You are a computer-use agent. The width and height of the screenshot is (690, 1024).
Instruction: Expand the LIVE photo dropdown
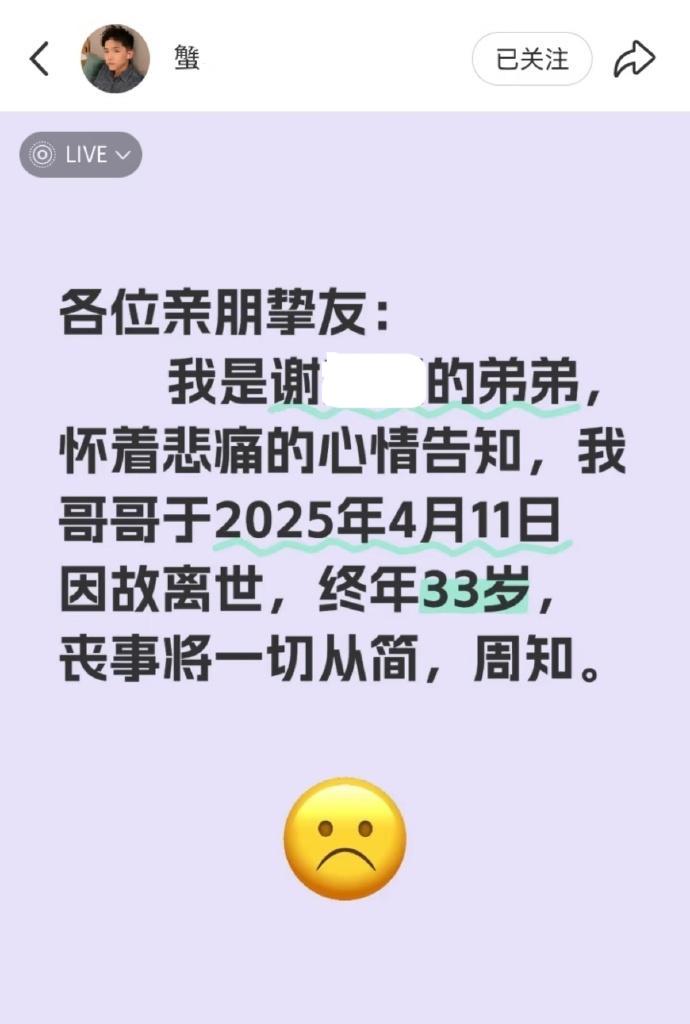(81, 155)
